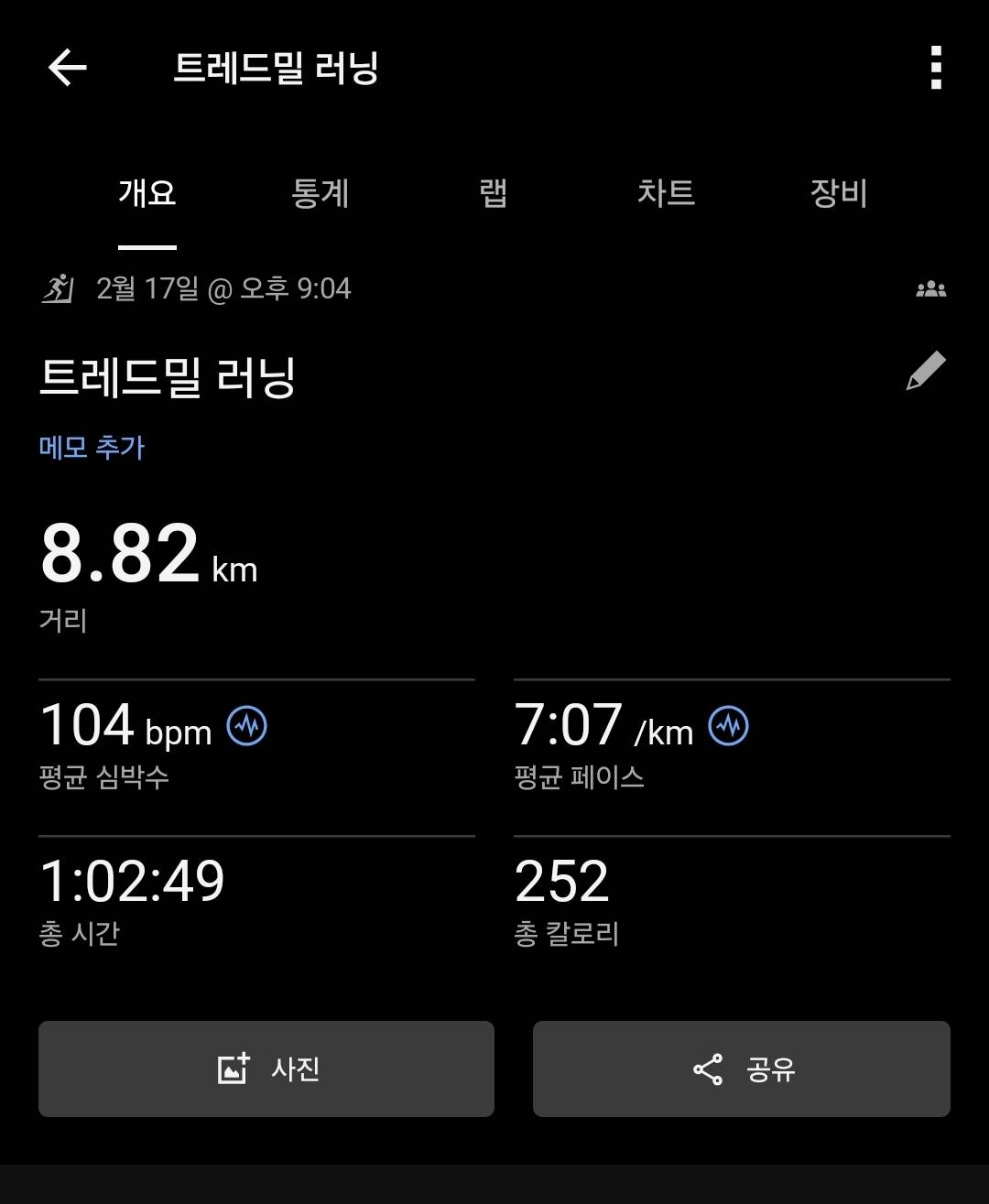Screen dimensions: 989x1204
Task: Select the 252 total calories value
Action: point(562,881)
